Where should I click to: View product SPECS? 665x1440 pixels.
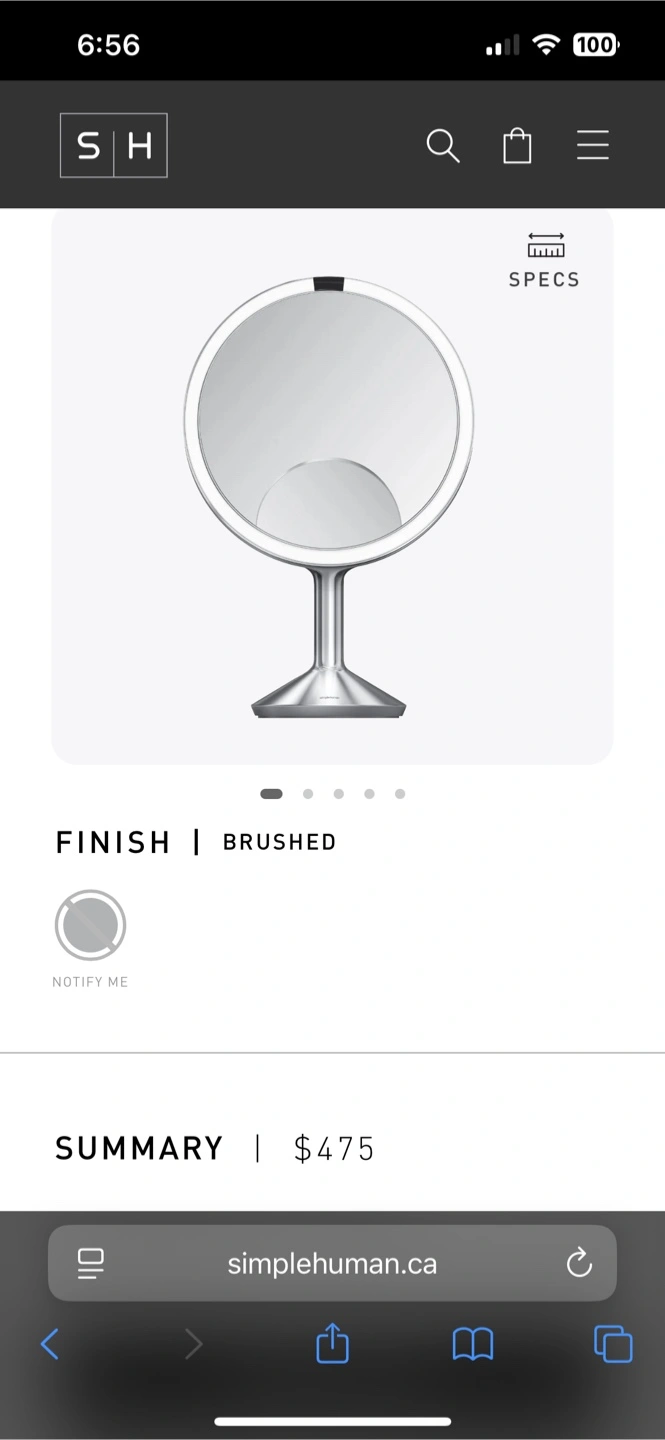[x=545, y=260]
